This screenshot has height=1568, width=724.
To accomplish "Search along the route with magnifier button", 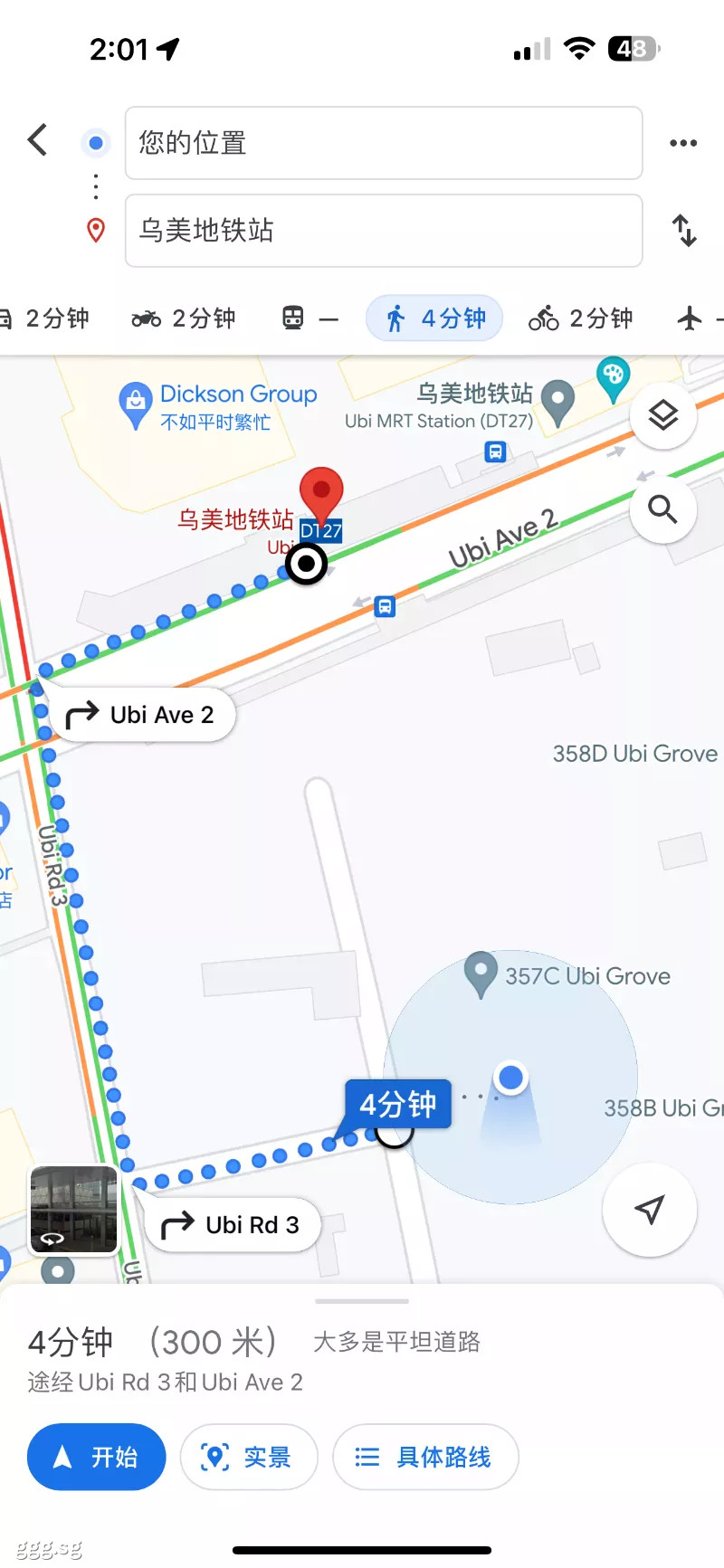I will (662, 510).
